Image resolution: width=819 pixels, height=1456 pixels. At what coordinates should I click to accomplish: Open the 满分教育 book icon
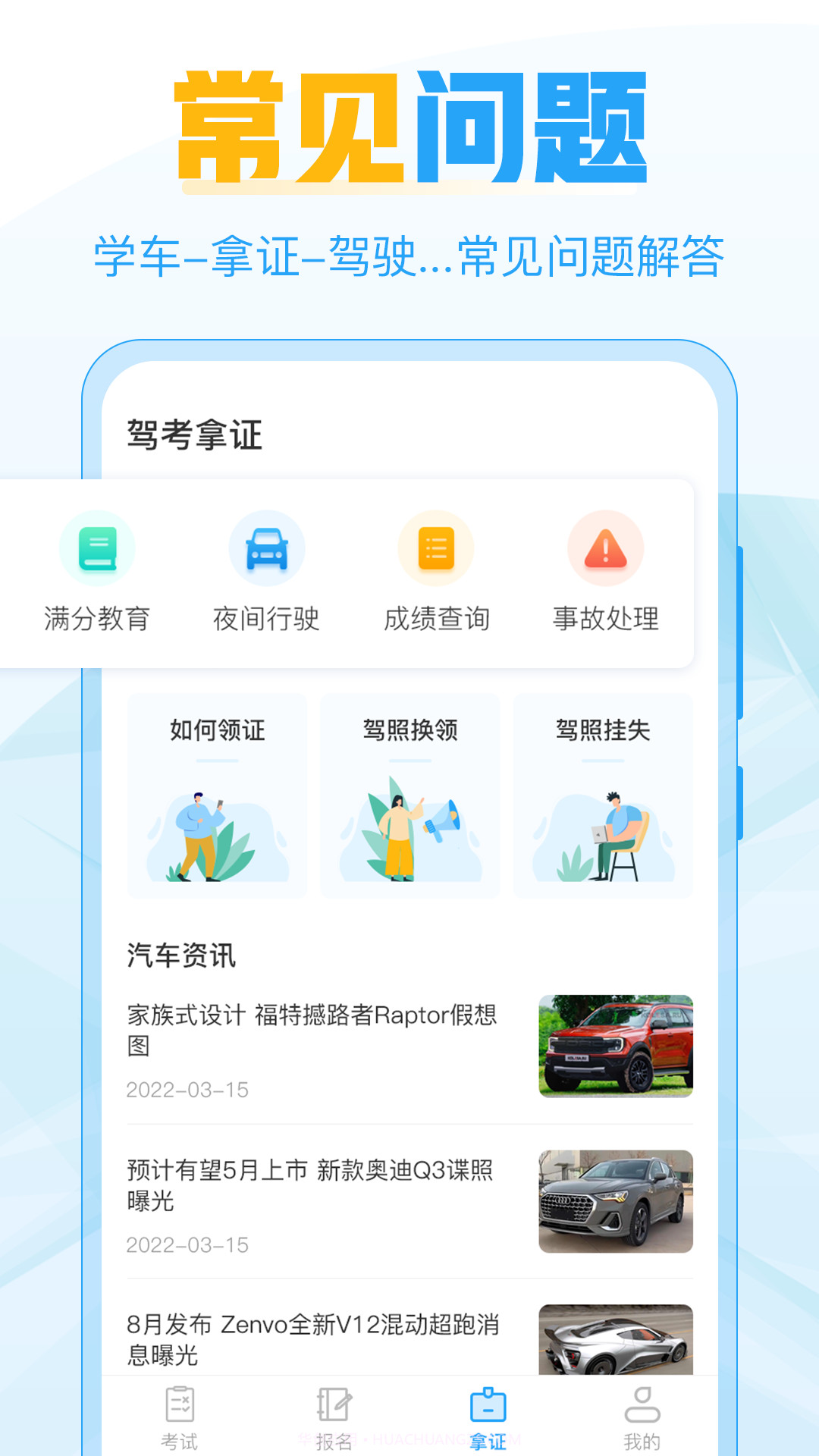[96, 548]
